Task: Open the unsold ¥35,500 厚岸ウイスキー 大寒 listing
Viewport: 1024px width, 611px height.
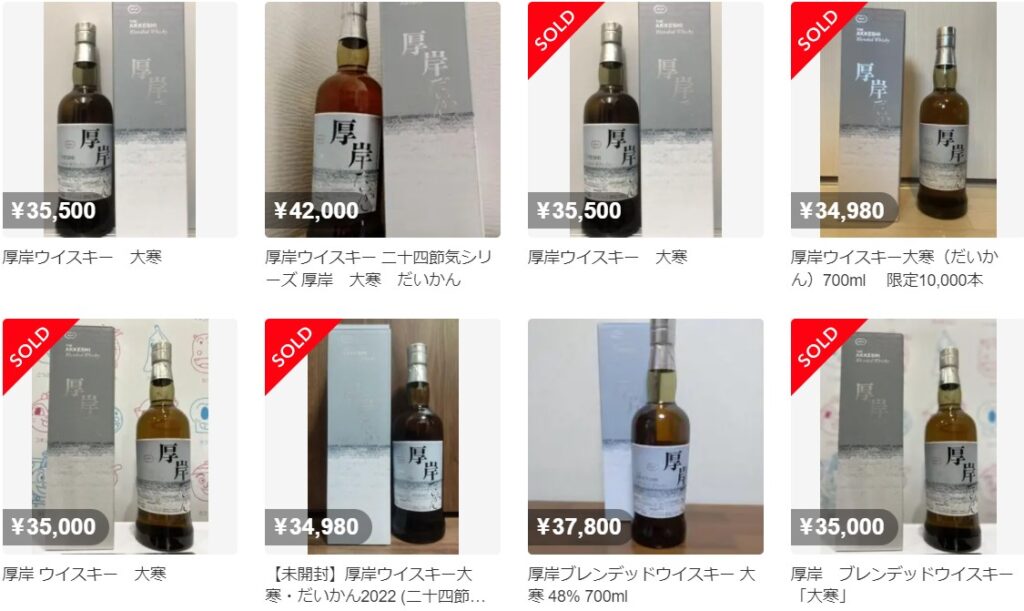Action: coord(119,120)
